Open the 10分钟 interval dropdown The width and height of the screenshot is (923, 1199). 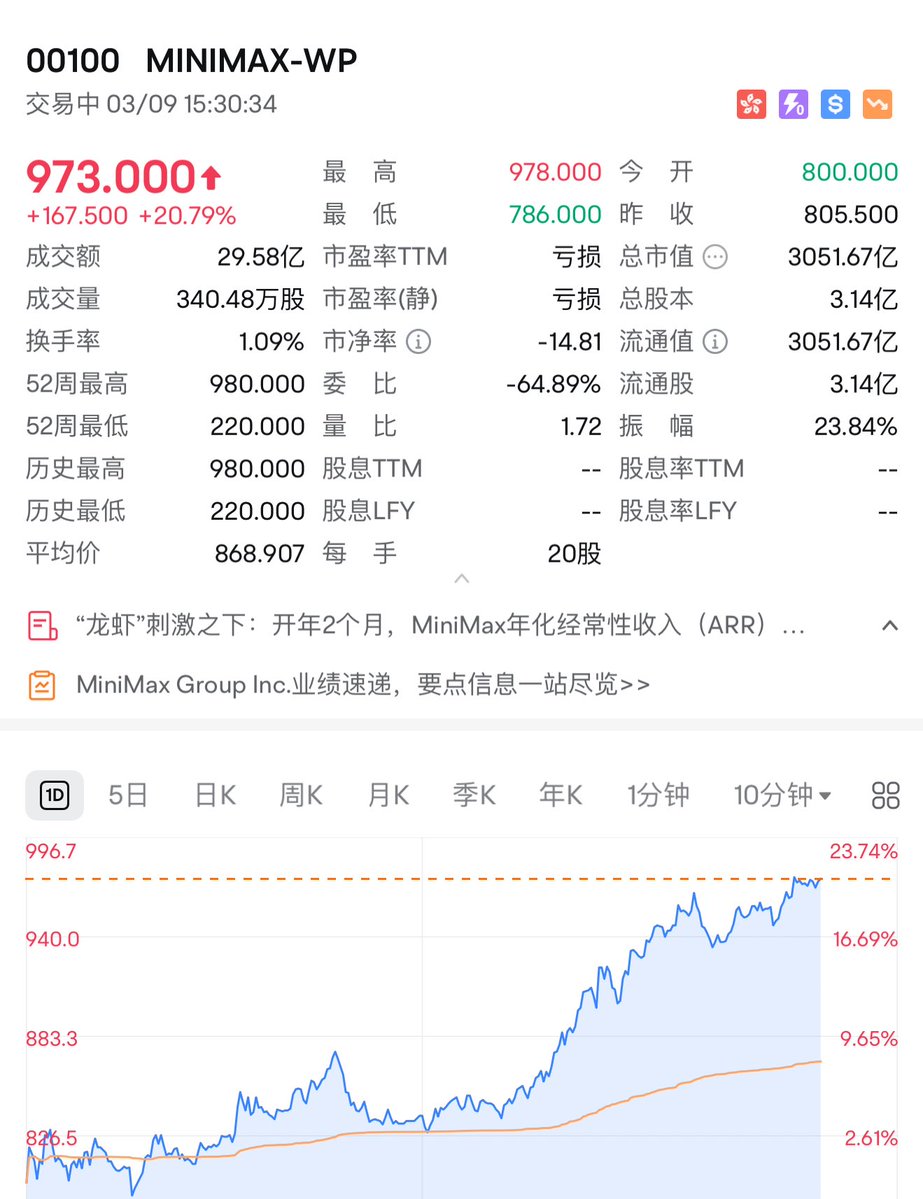coord(782,795)
